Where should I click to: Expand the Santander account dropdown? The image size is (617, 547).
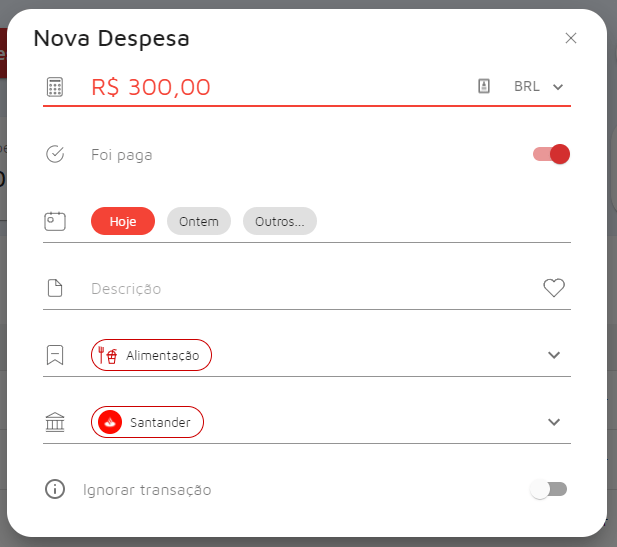point(554,422)
